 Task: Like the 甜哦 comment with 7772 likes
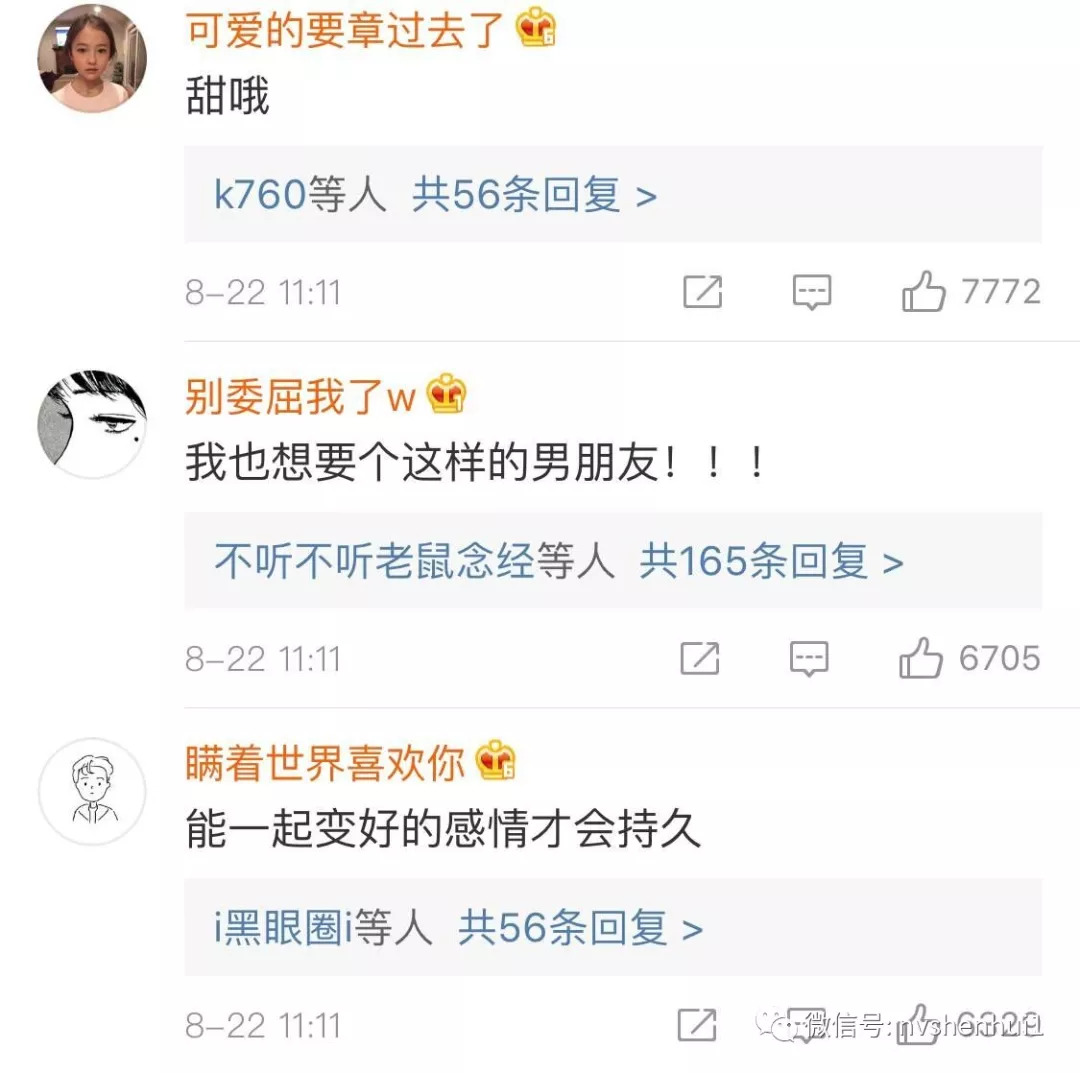click(924, 292)
